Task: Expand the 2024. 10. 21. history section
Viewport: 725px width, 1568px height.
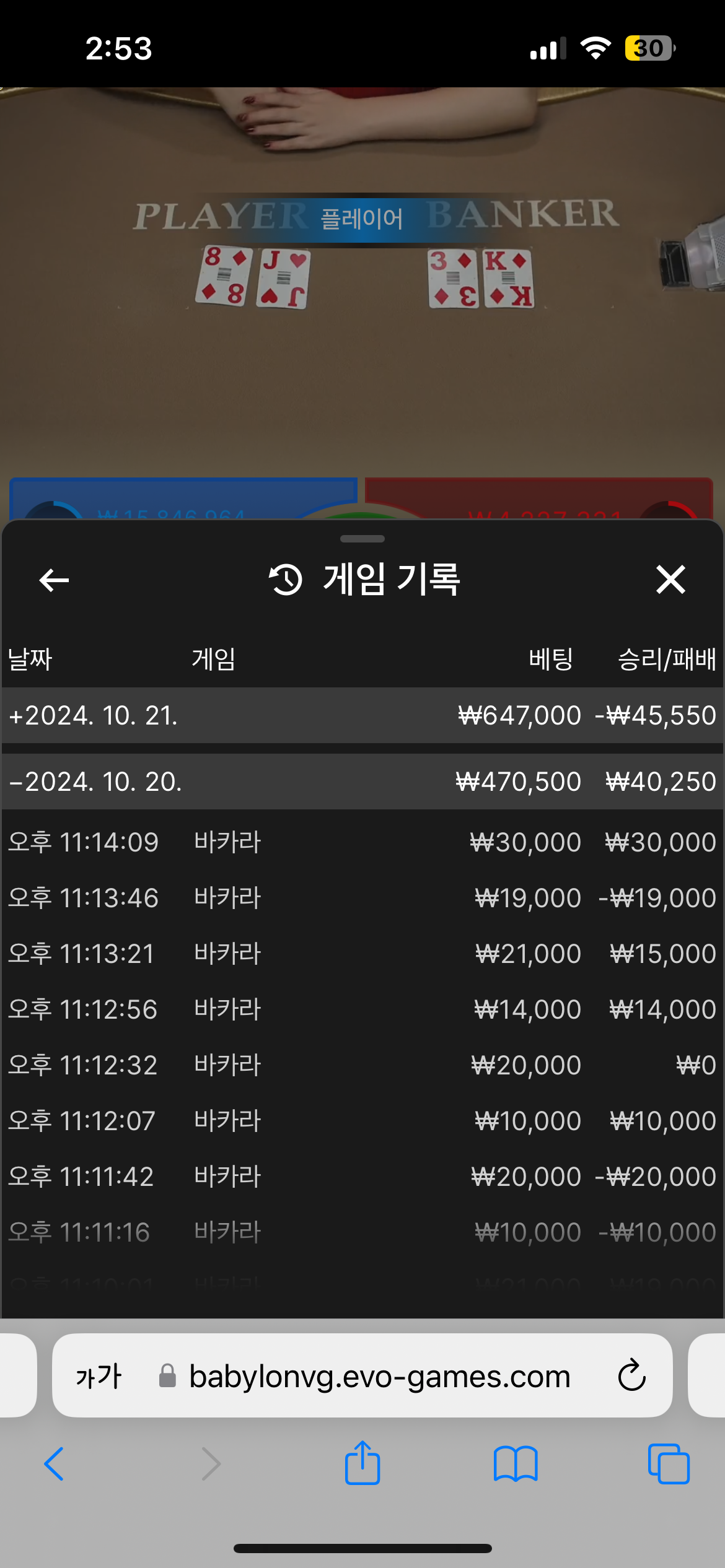Action: [362, 716]
